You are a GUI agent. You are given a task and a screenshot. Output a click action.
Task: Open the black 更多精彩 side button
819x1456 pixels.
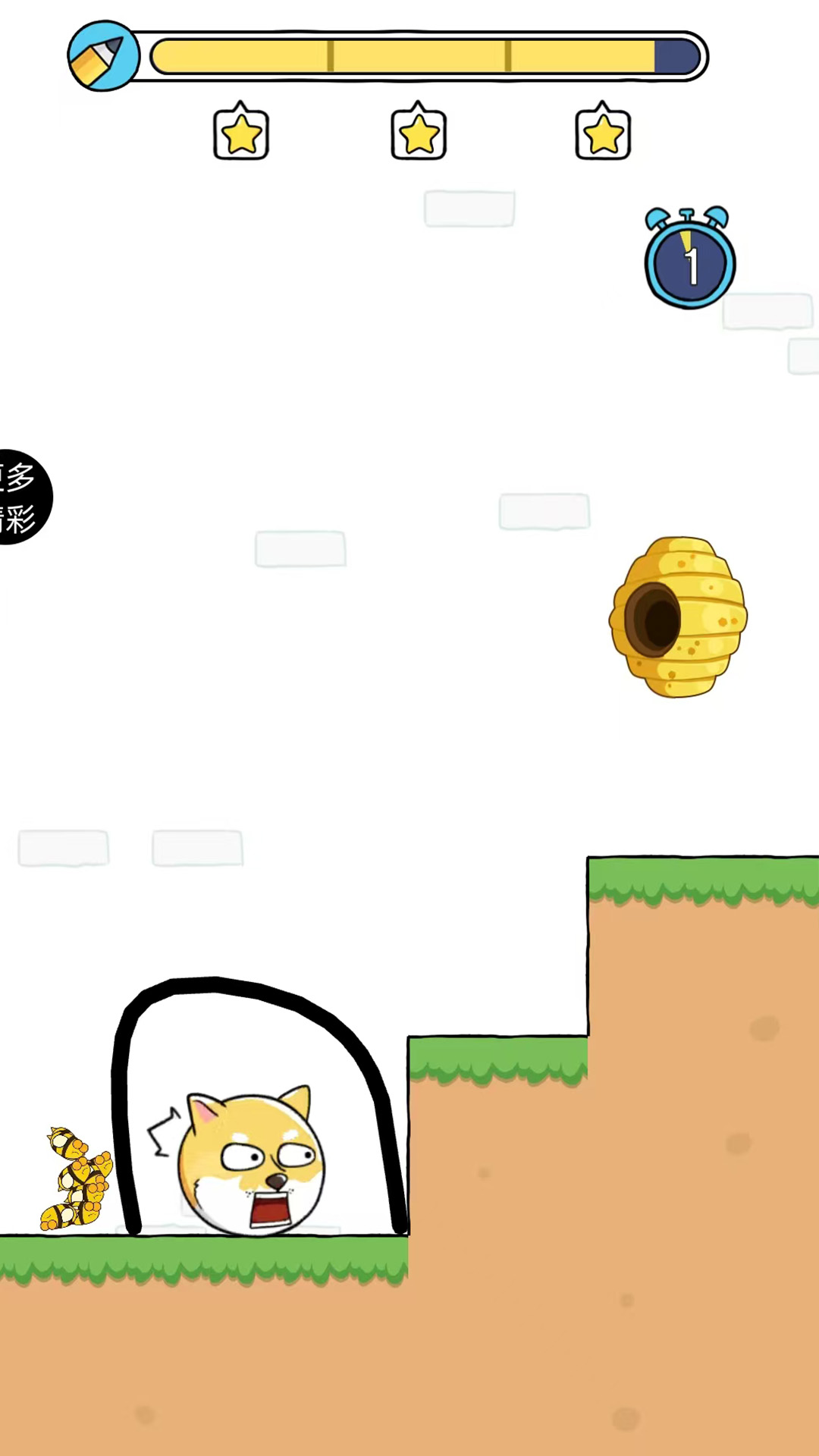(21, 497)
